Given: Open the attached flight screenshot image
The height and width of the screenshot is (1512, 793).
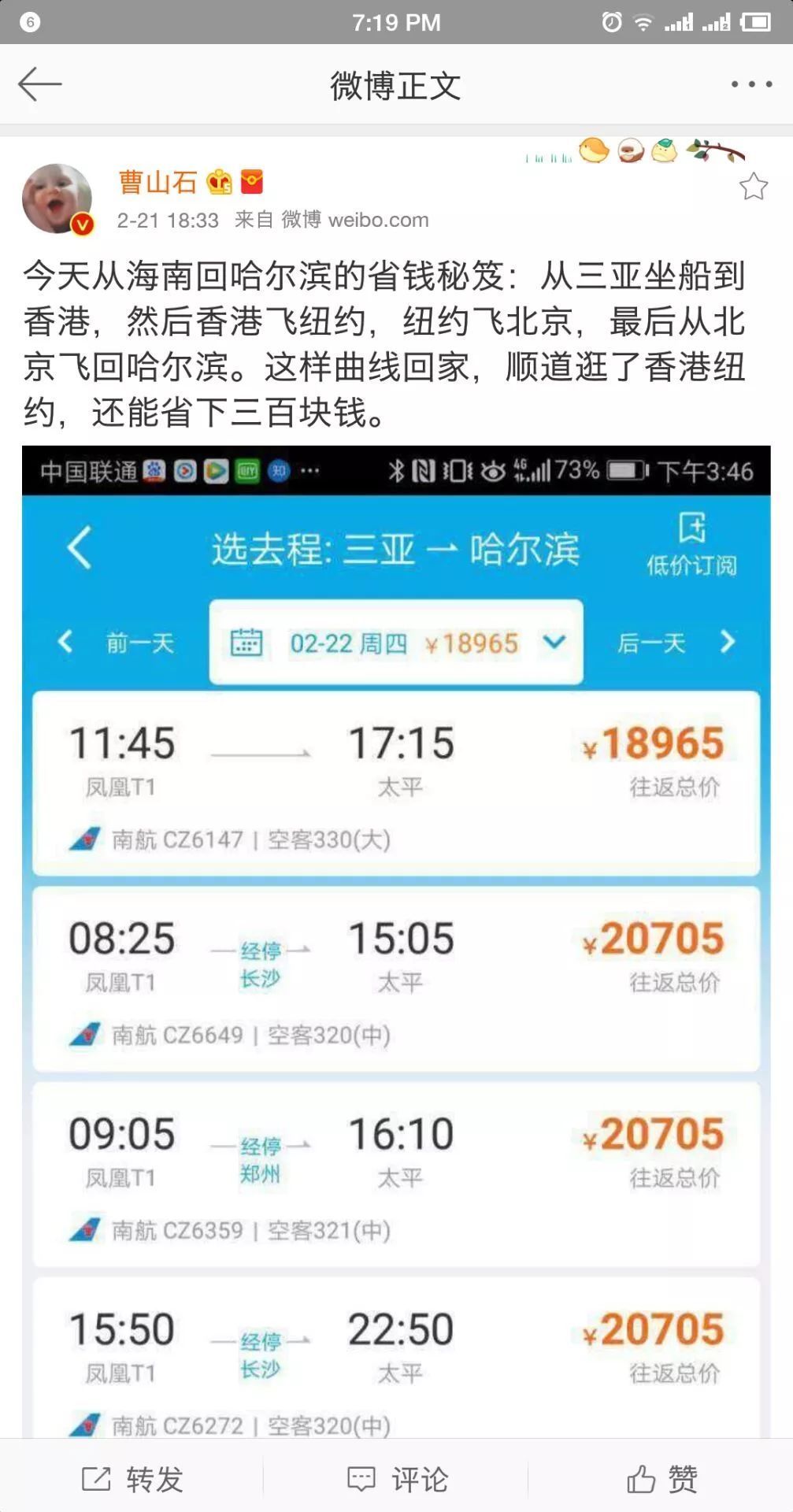Looking at the screenshot, I should pos(396,941).
